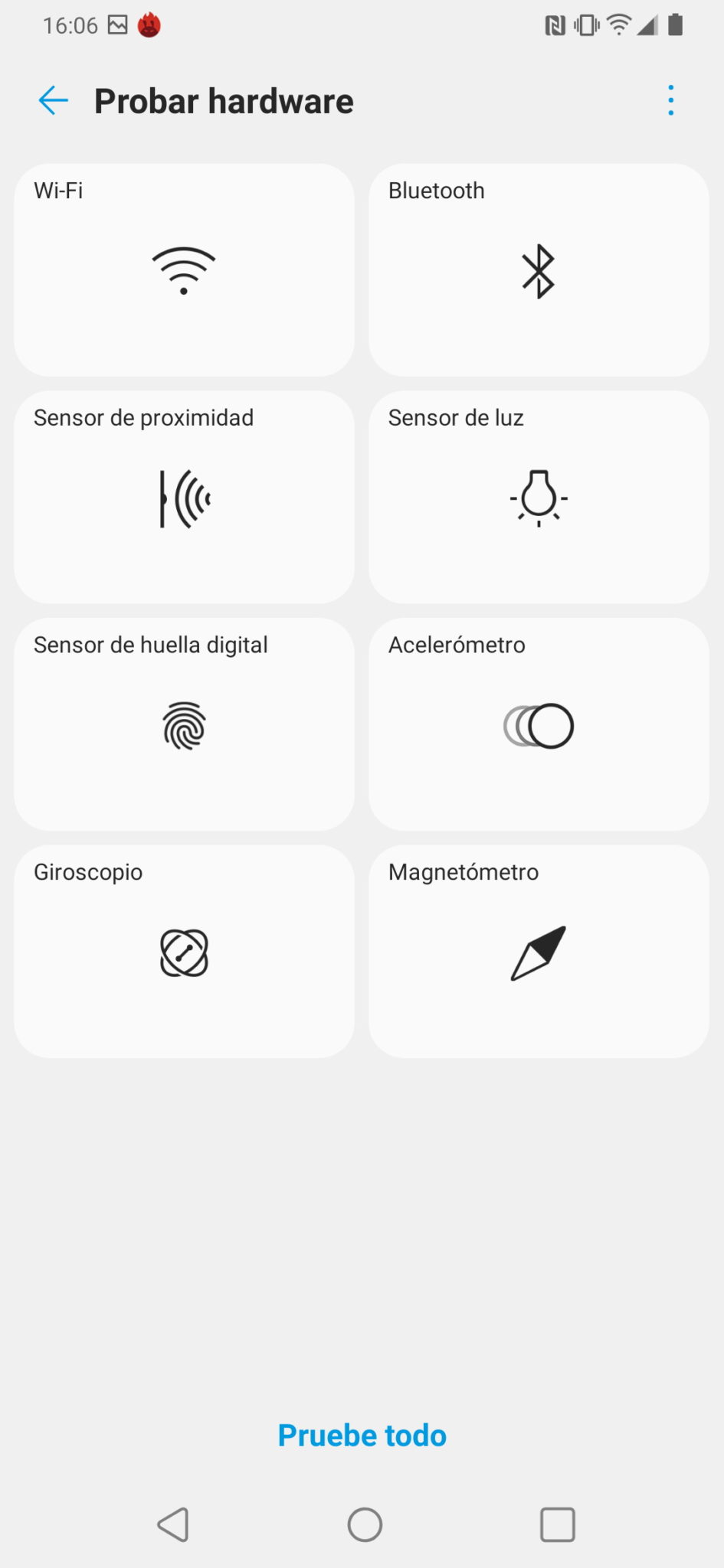The width and height of the screenshot is (724, 1568).
Task: Select the Giroscopio test
Action: pos(184,952)
